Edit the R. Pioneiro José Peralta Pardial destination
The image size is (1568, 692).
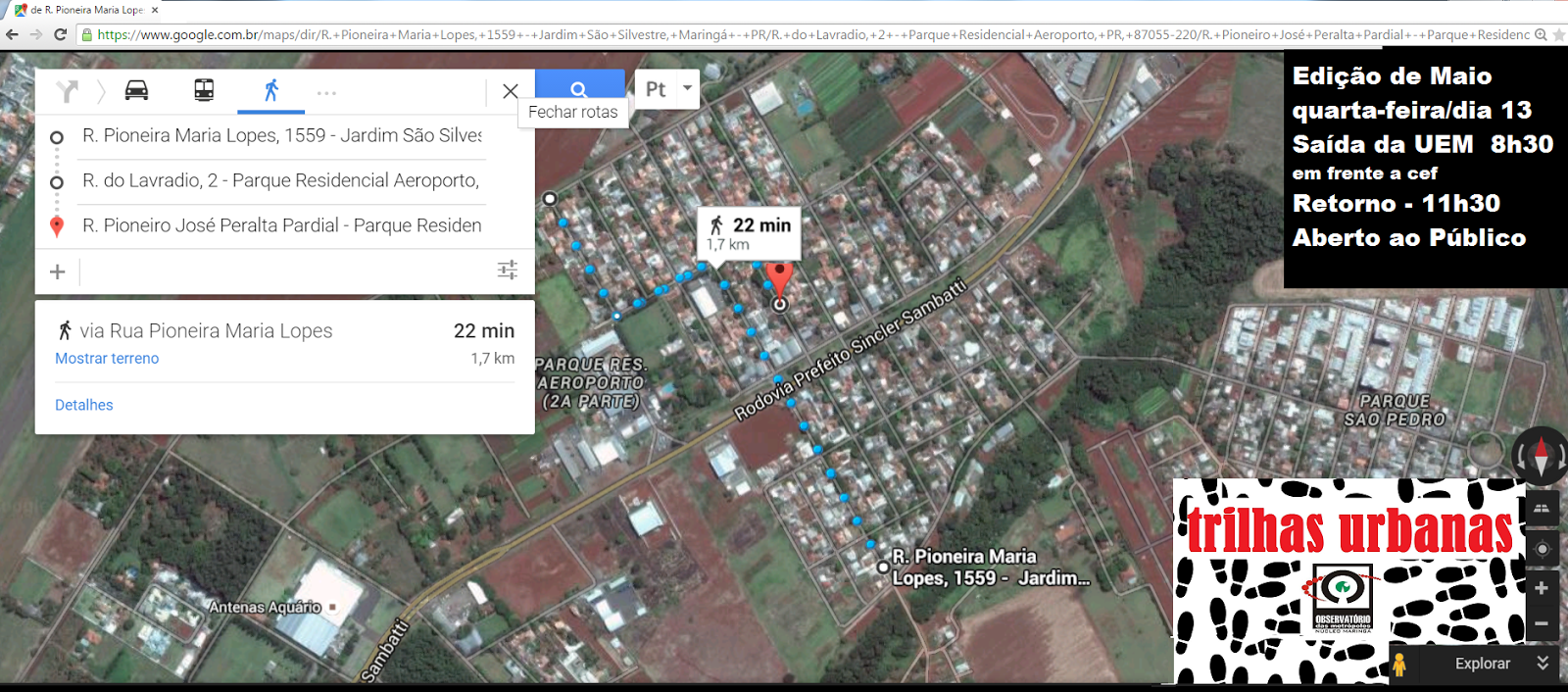tap(281, 225)
